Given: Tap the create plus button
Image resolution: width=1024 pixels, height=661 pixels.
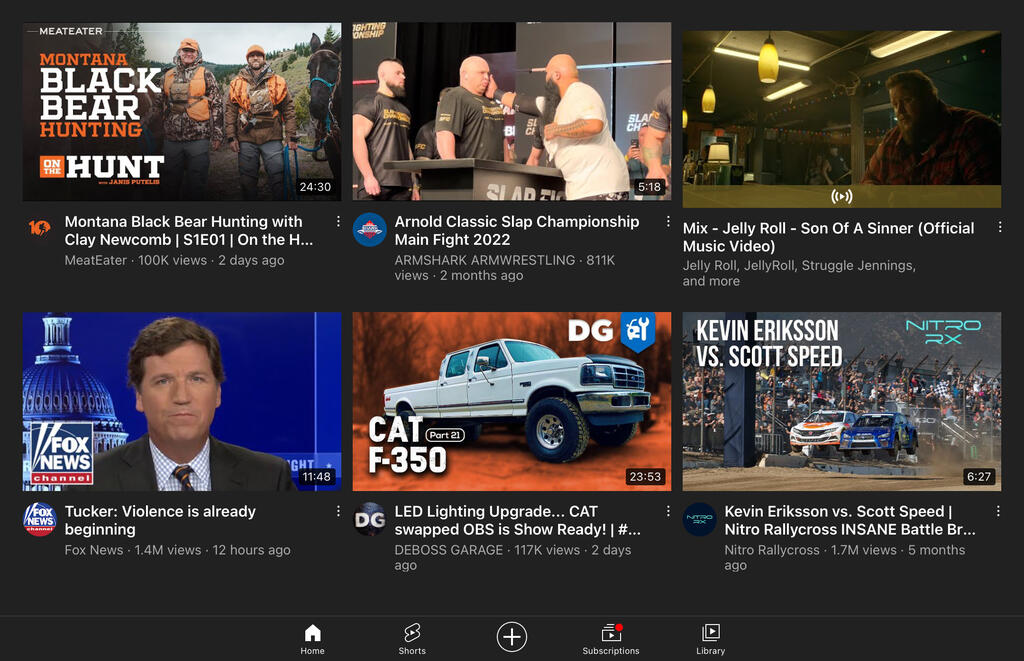Looking at the screenshot, I should (512, 636).
